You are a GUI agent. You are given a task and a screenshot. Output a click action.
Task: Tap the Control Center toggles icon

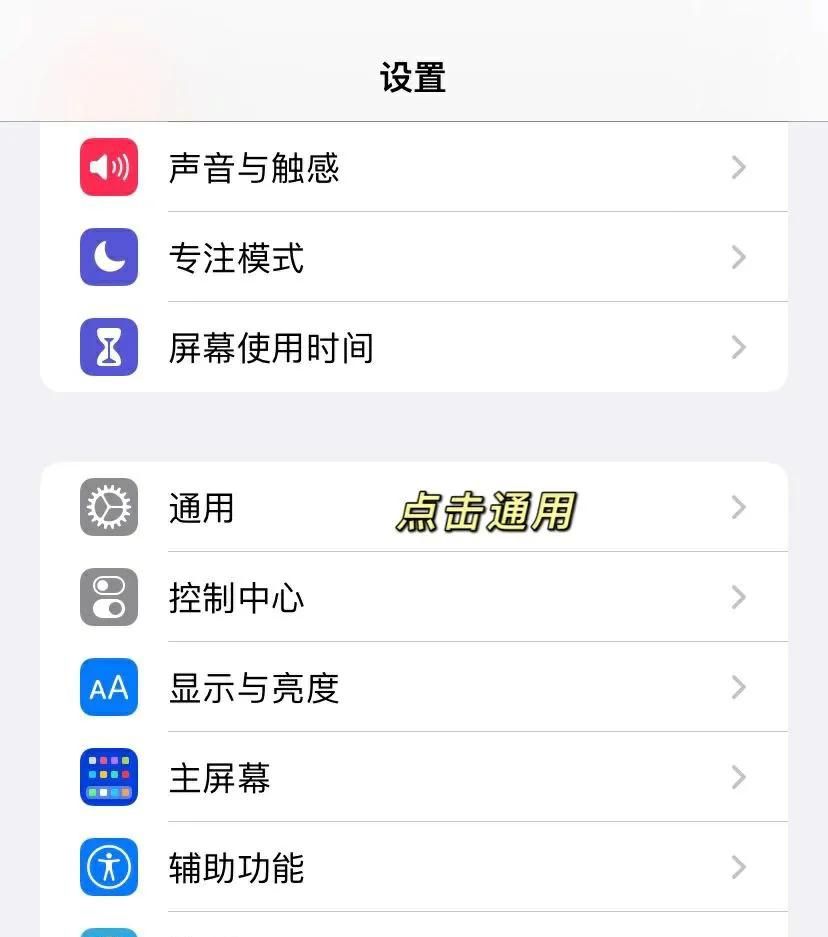tap(108, 597)
